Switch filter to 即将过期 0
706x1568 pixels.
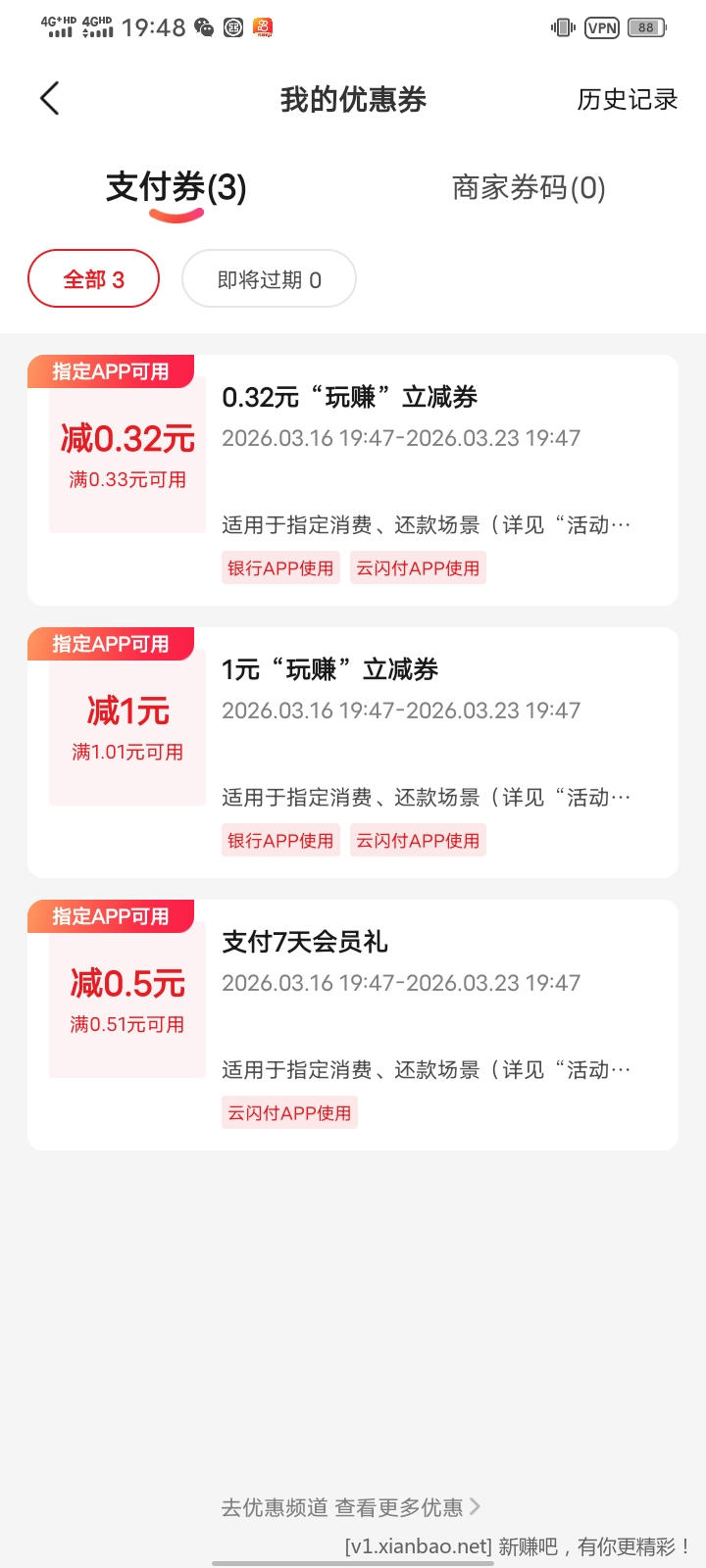269,278
